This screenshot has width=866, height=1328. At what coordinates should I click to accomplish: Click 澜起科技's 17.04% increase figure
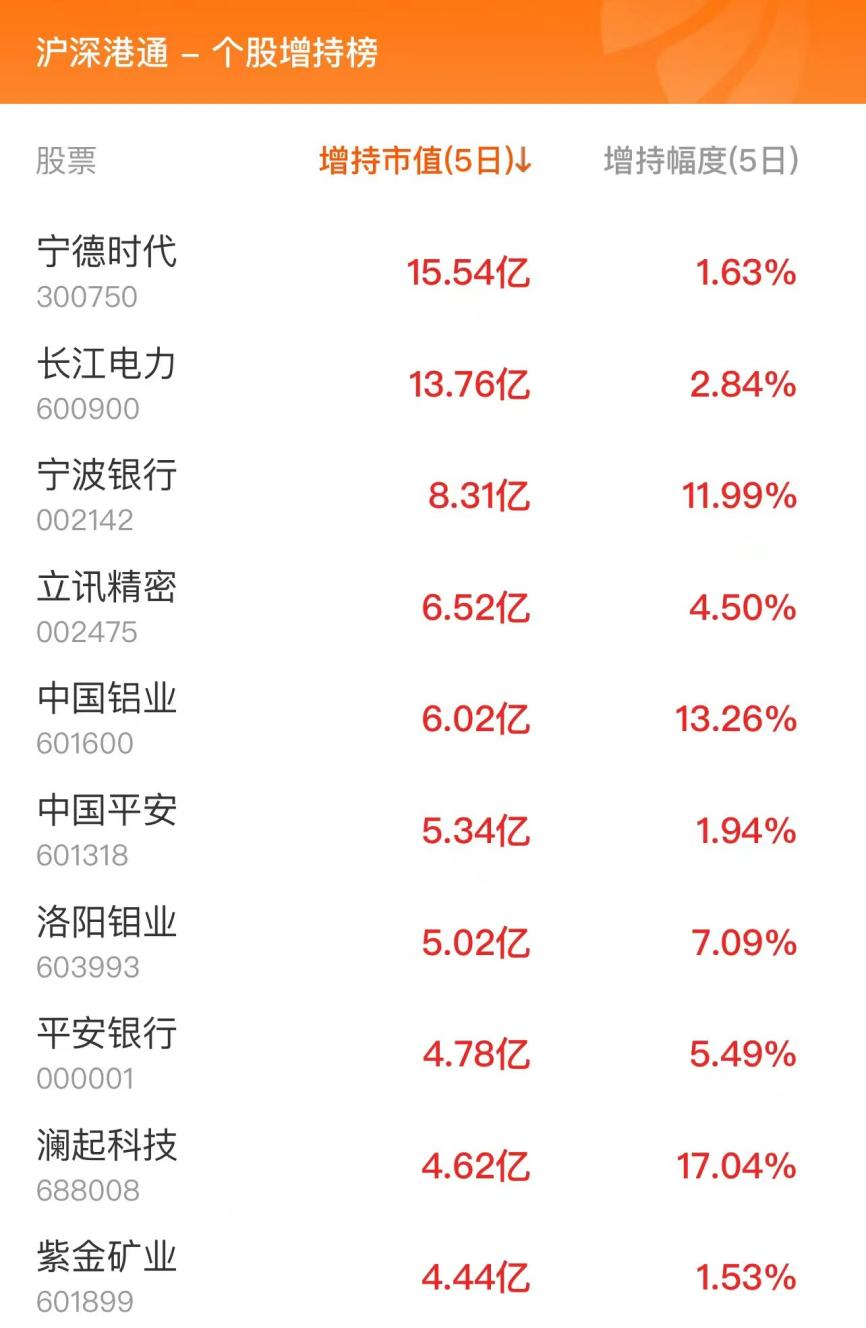741,1165
